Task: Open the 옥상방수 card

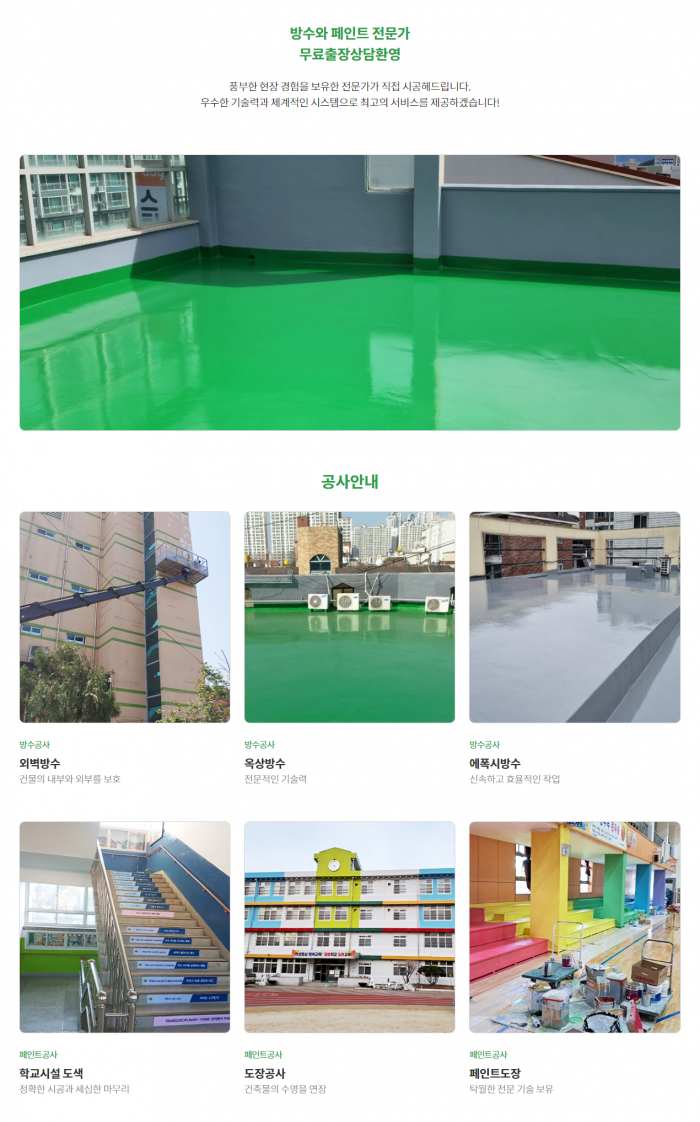Action: pos(349,617)
